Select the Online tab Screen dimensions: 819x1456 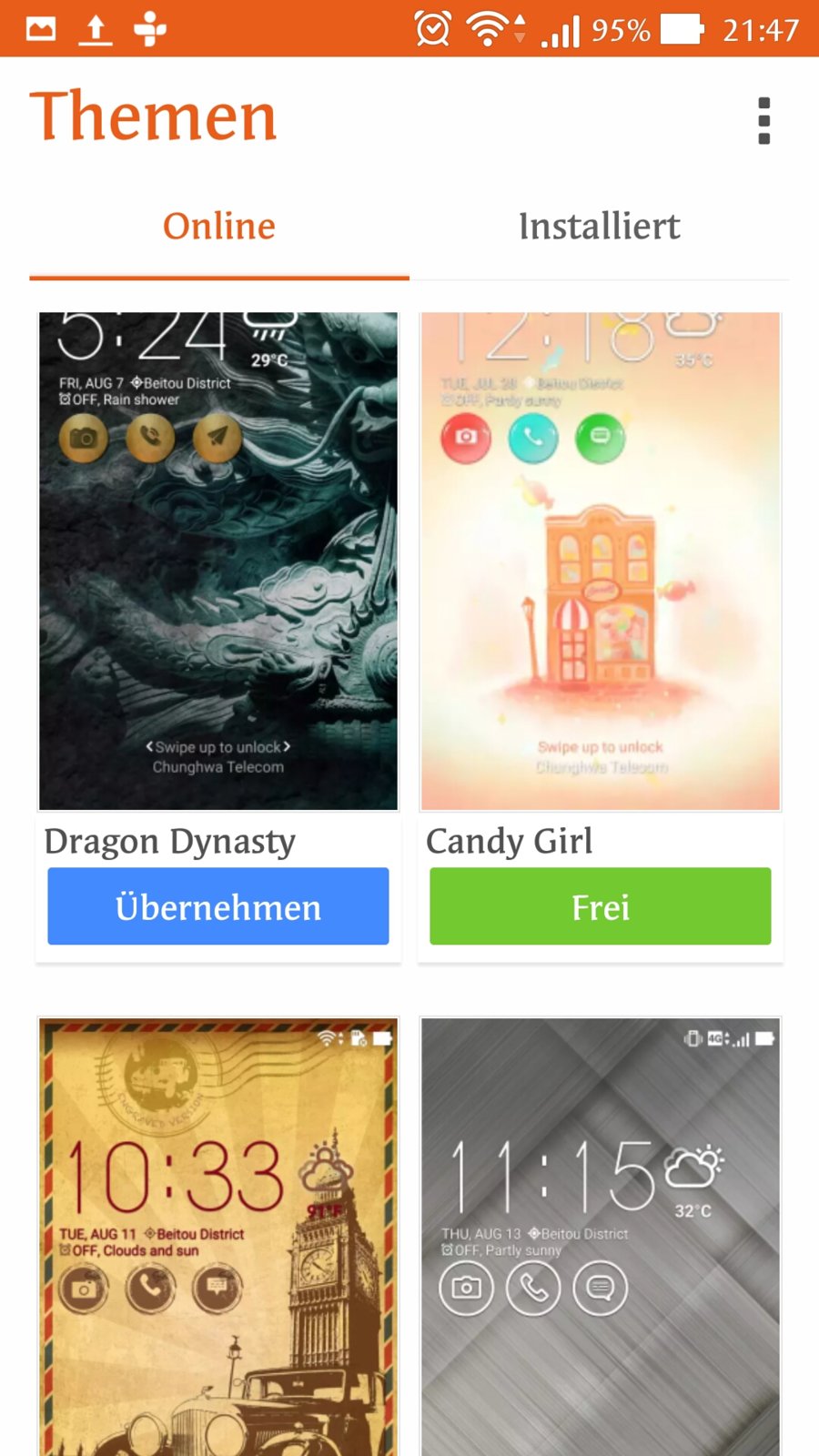[x=218, y=227]
